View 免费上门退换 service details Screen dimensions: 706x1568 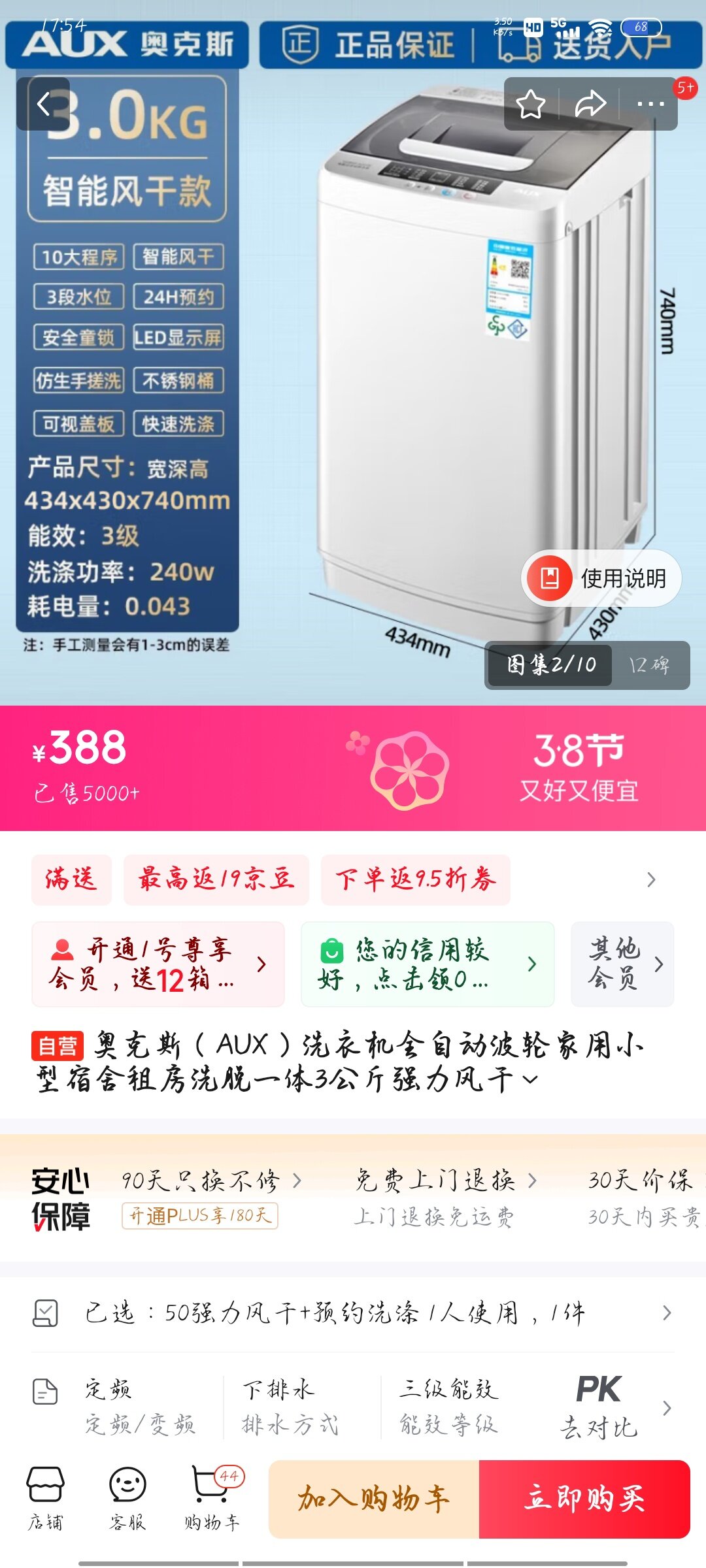(x=446, y=1181)
